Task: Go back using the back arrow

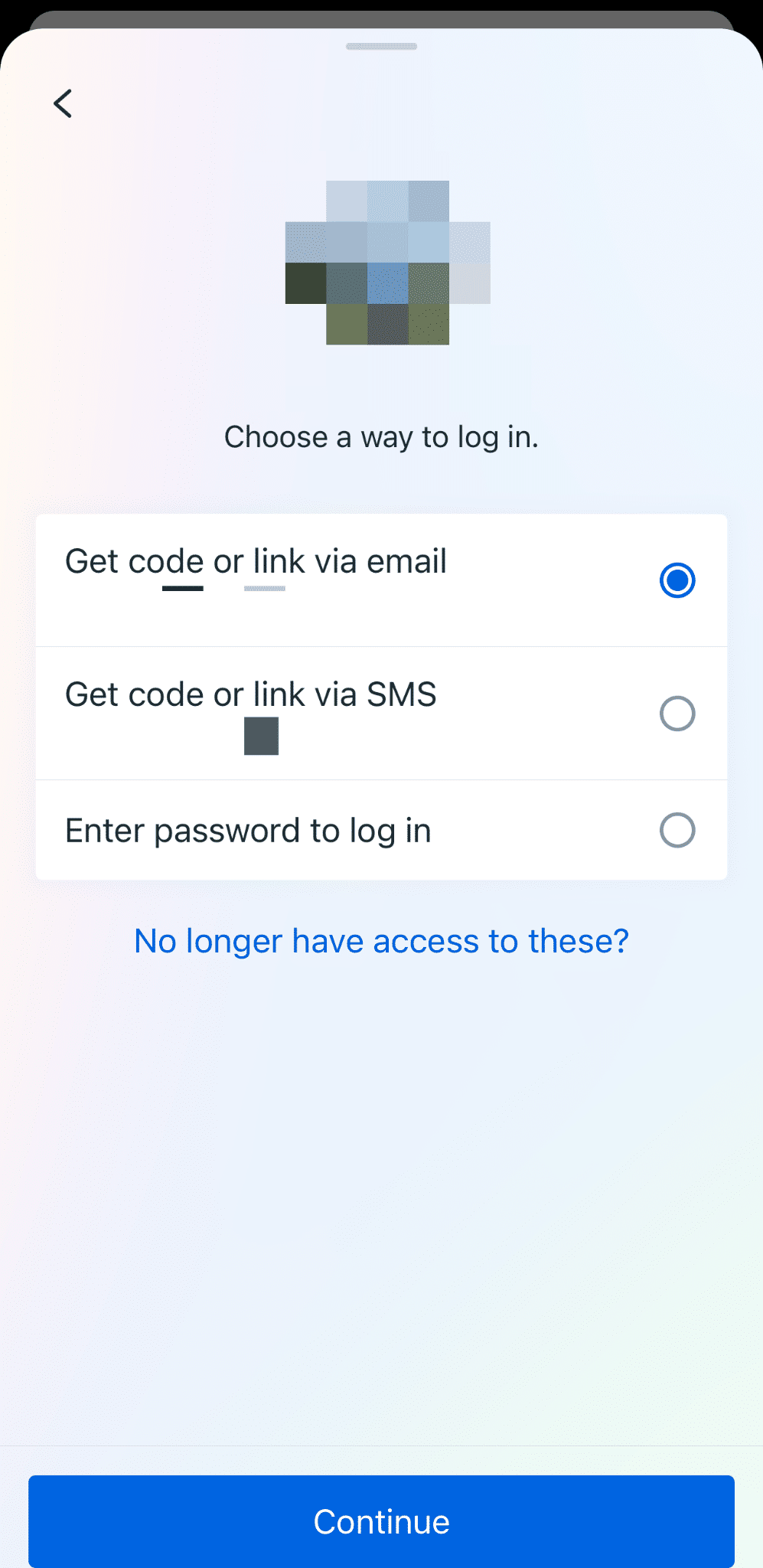Action: coord(63,103)
